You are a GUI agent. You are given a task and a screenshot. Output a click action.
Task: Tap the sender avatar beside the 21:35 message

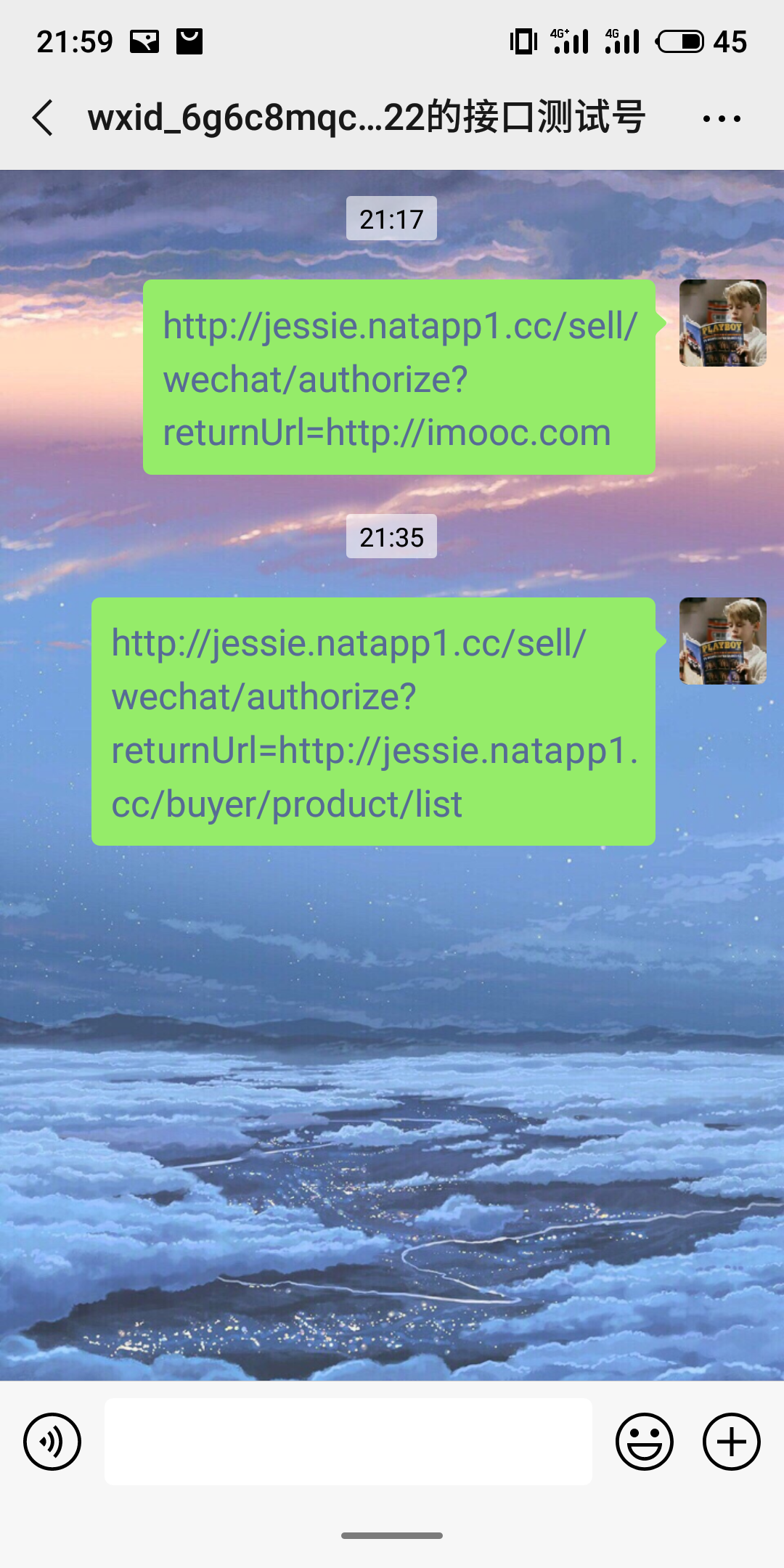tap(722, 641)
